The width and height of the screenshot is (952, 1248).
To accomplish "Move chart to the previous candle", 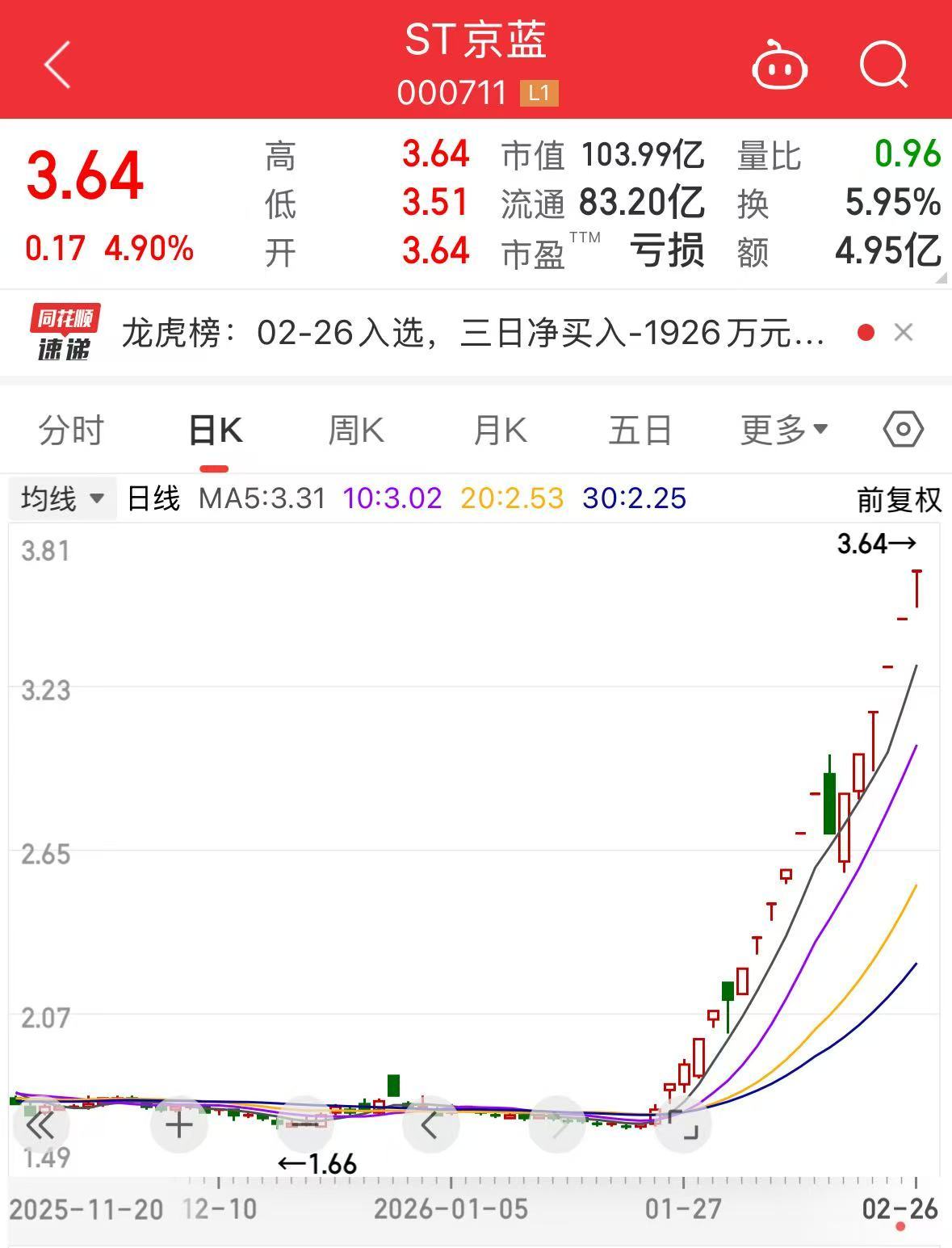I will (x=430, y=1124).
